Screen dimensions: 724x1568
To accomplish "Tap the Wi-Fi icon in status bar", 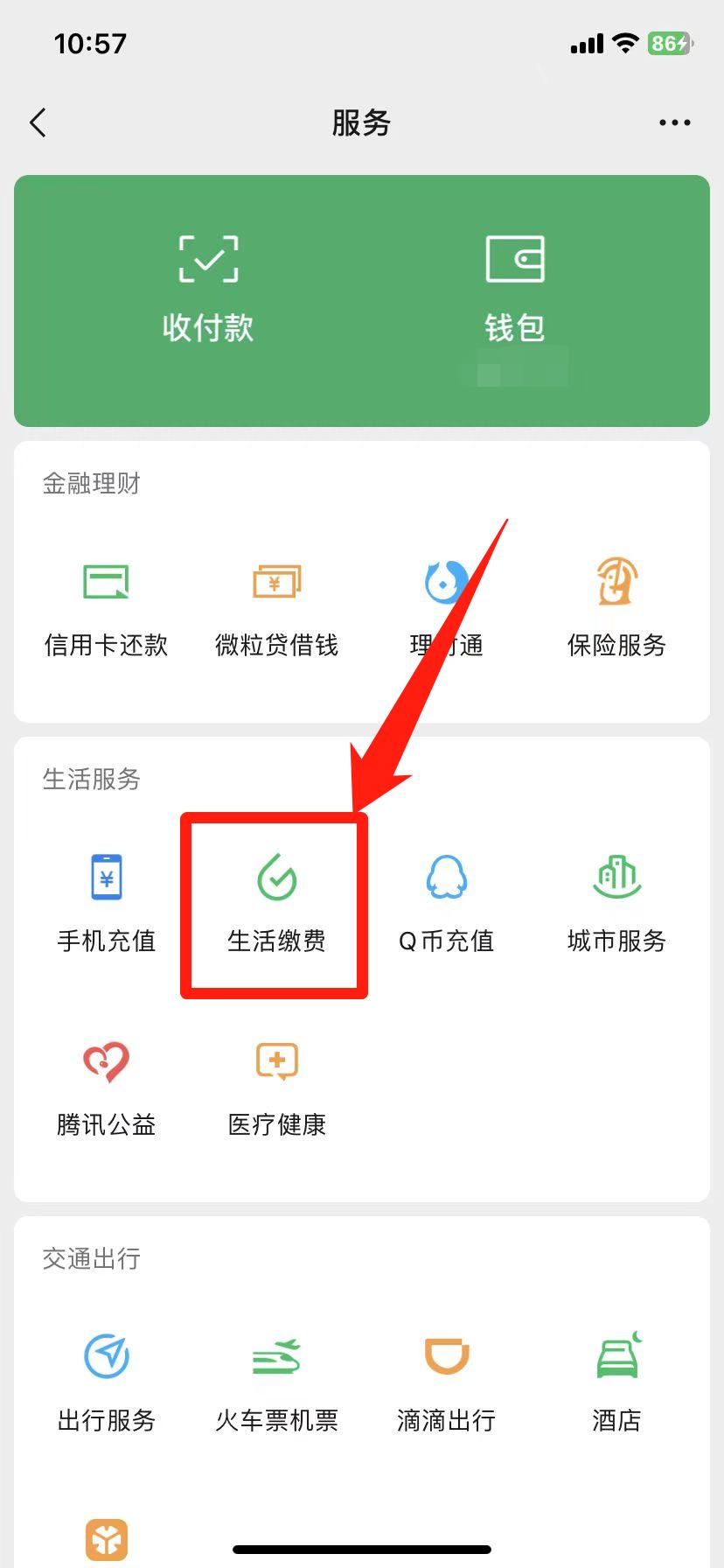I will pos(623,42).
